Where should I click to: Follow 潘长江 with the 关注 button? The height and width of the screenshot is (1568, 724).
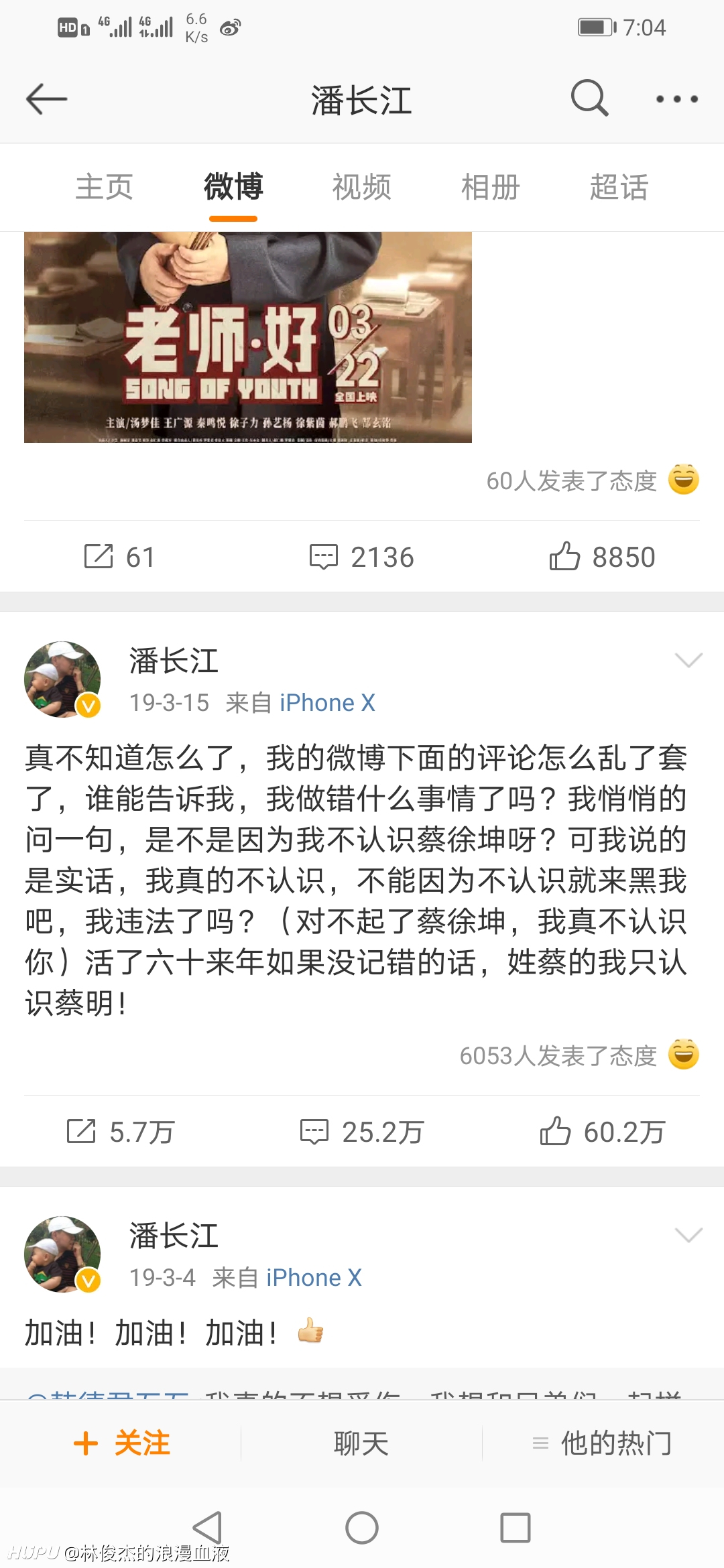pos(121,1443)
